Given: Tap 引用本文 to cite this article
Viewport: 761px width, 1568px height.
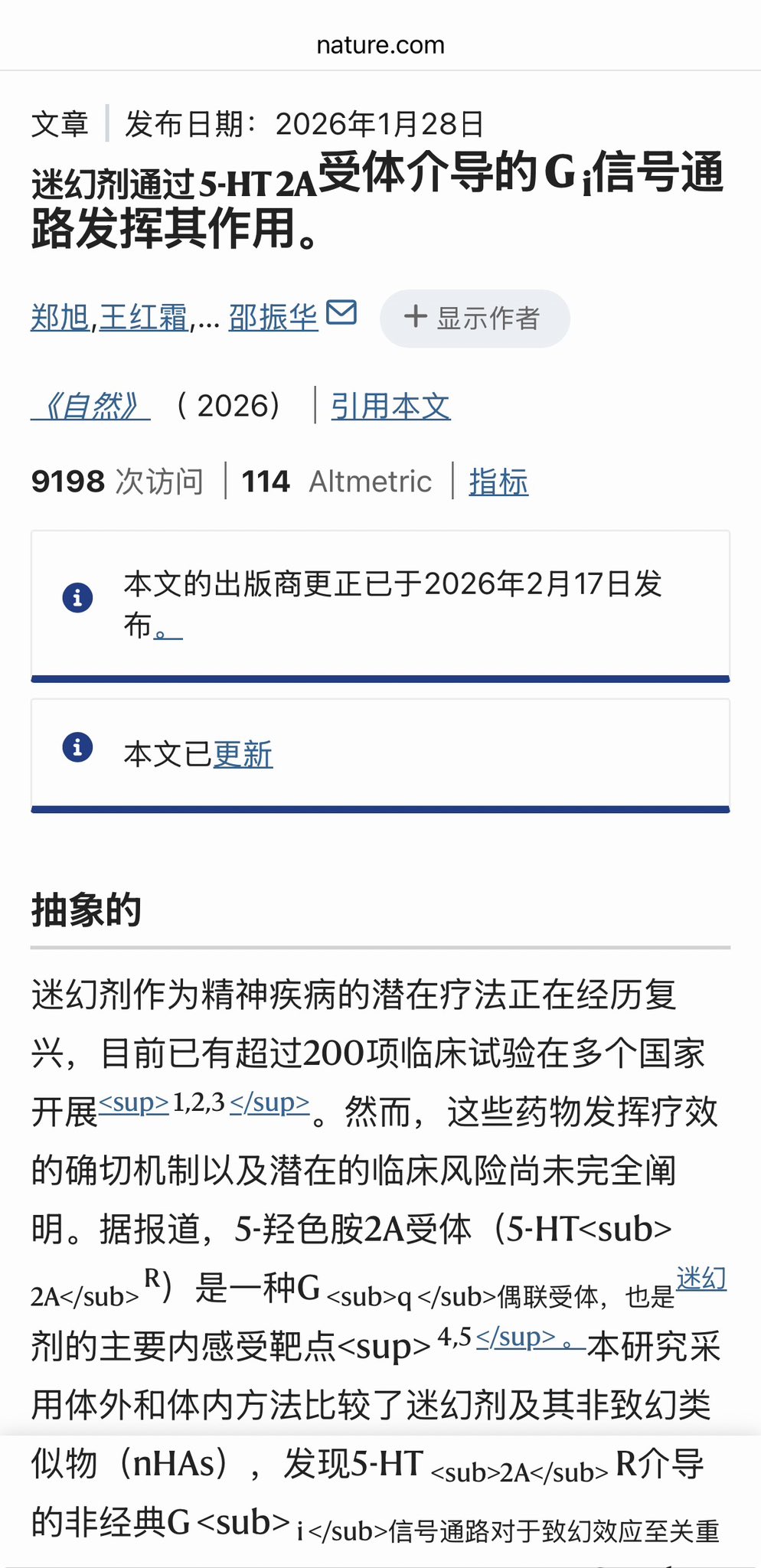Looking at the screenshot, I should coord(390,406).
